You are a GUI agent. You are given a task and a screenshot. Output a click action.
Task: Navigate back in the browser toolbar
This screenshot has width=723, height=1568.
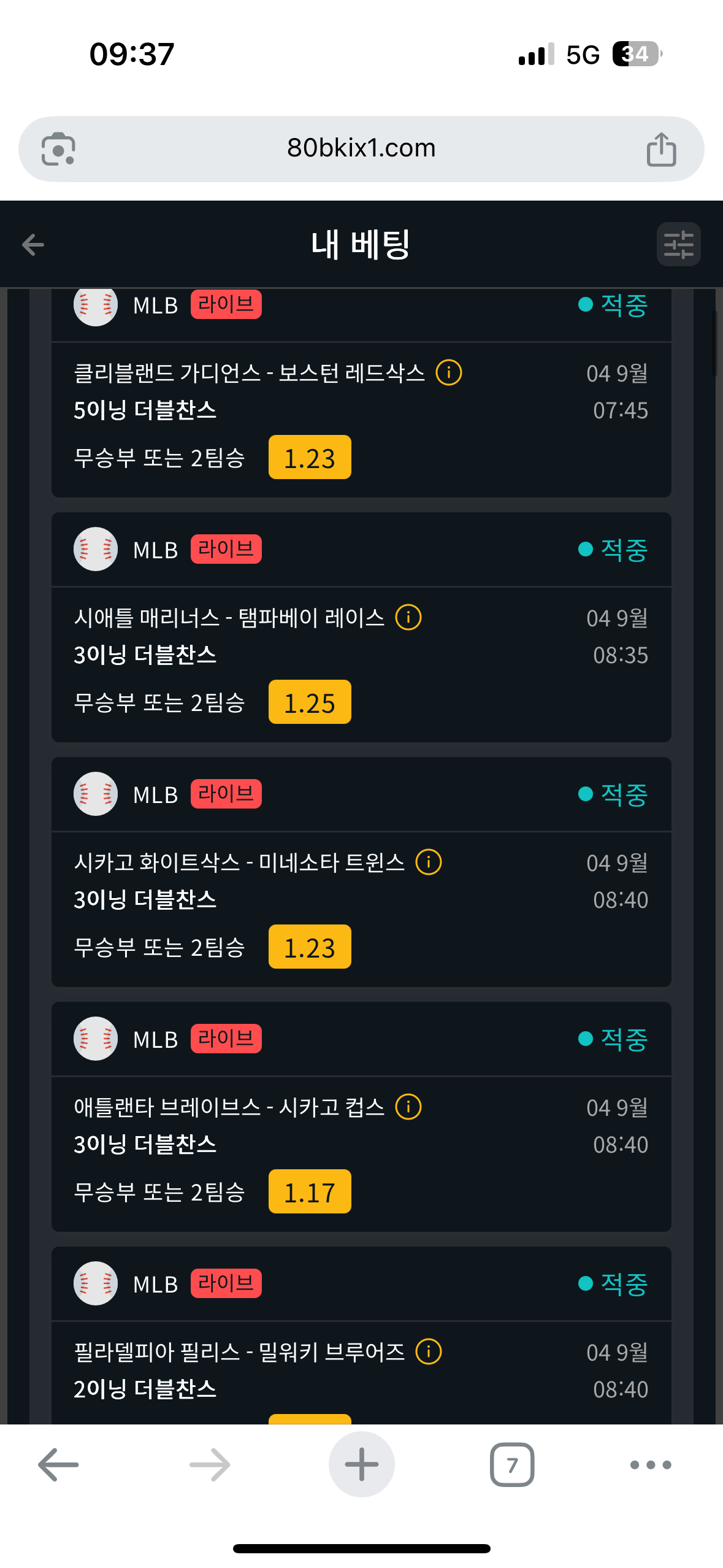pyautogui.click(x=58, y=1464)
